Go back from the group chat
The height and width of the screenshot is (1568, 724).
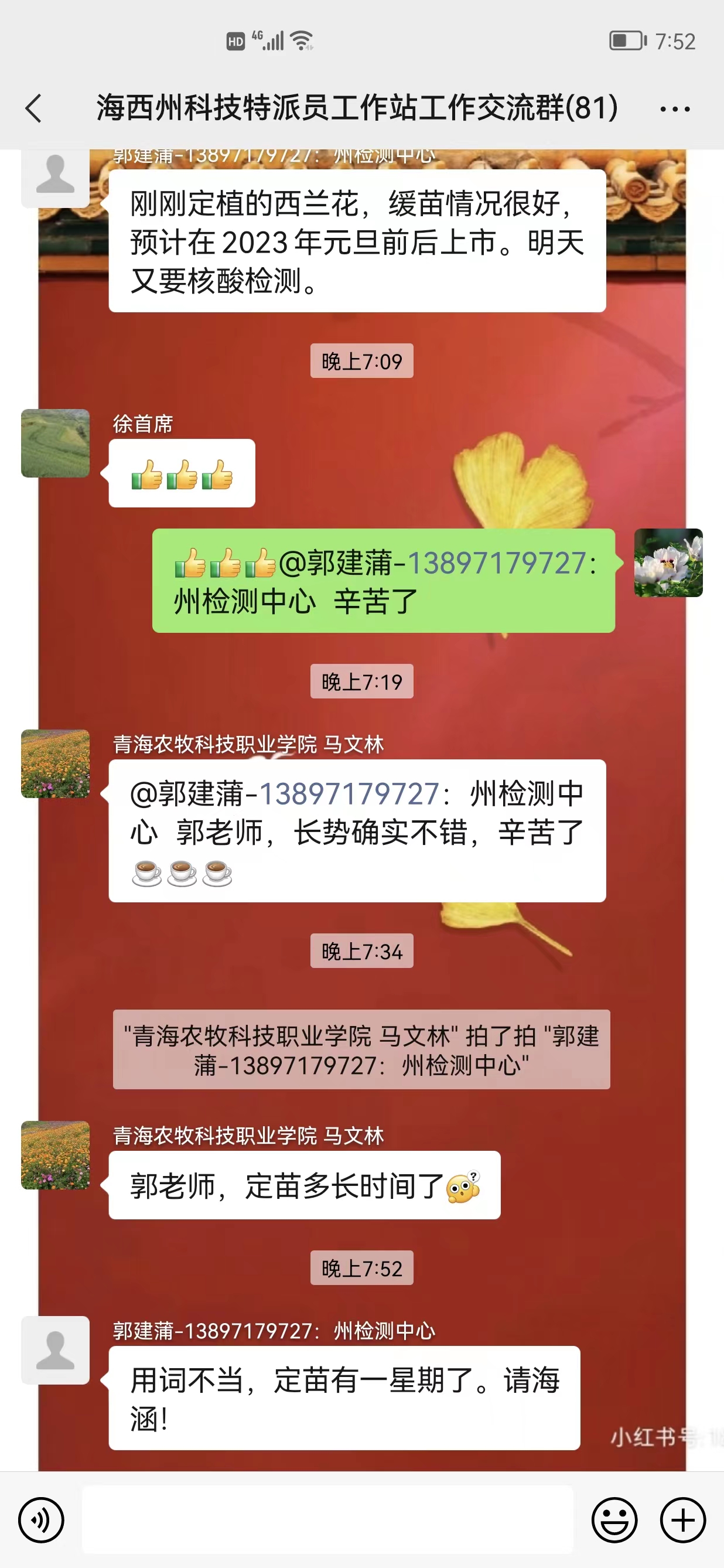click(x=34, y=108)
